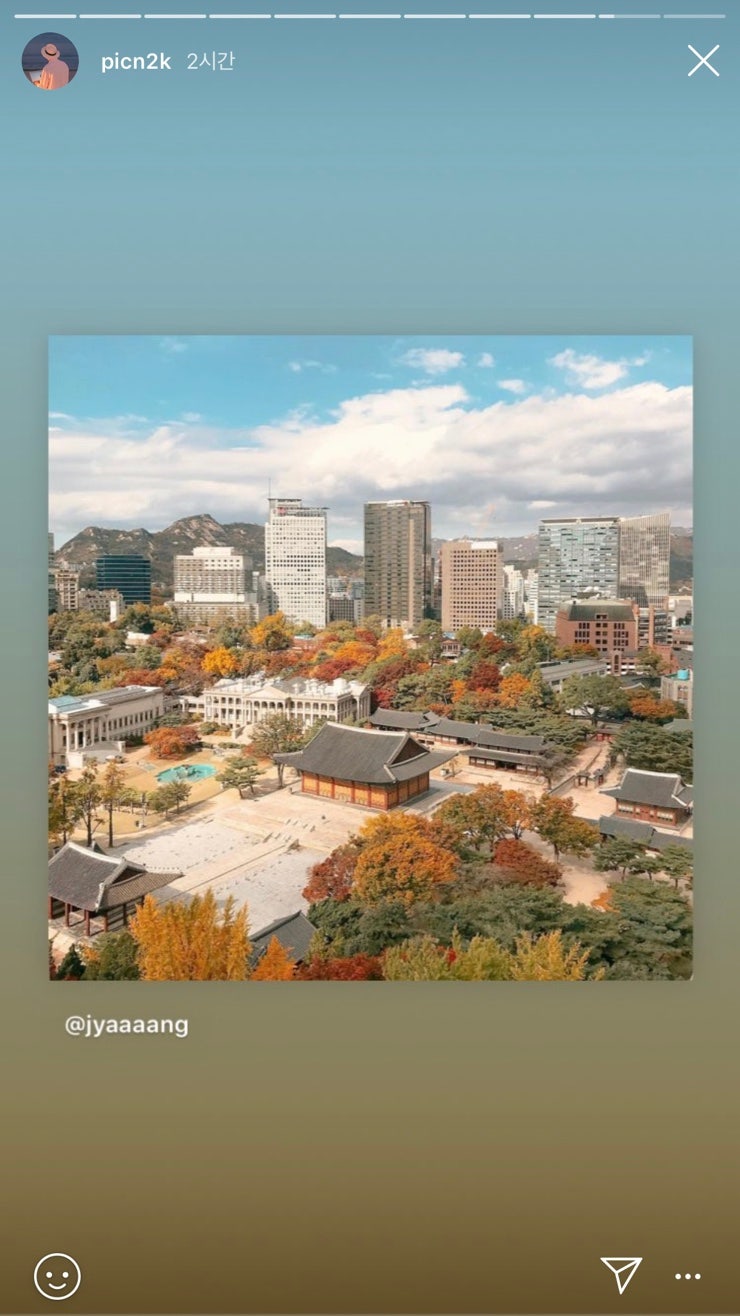Open the emoji reaction picker

(57, 1276)
